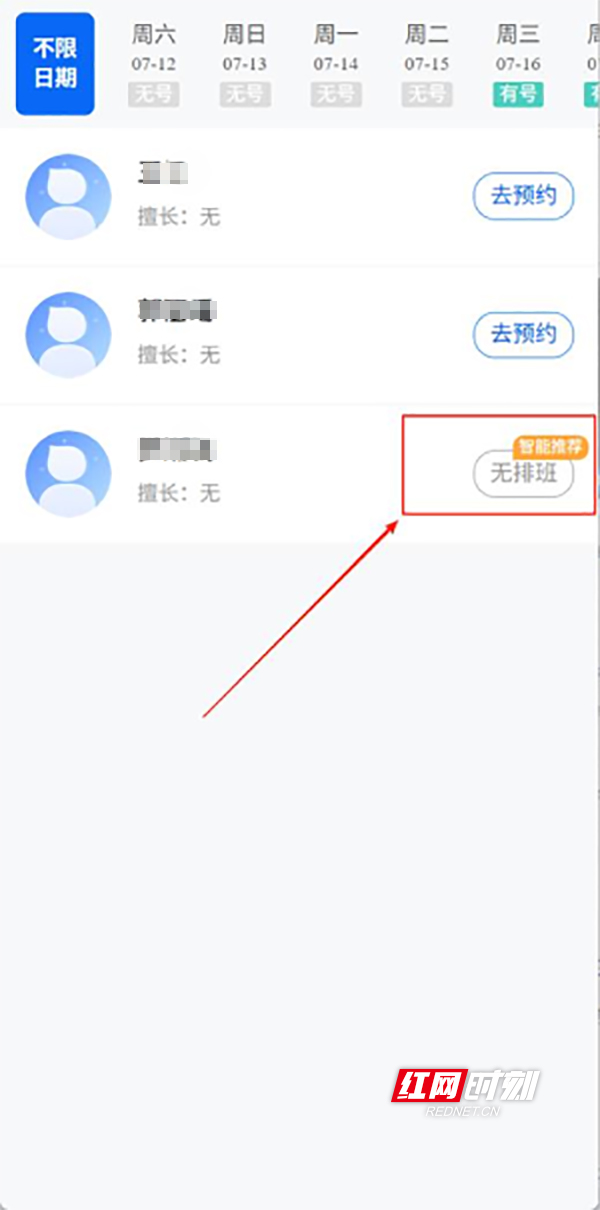Tap the 无排班 button with 智能推荐 tag

523,473
